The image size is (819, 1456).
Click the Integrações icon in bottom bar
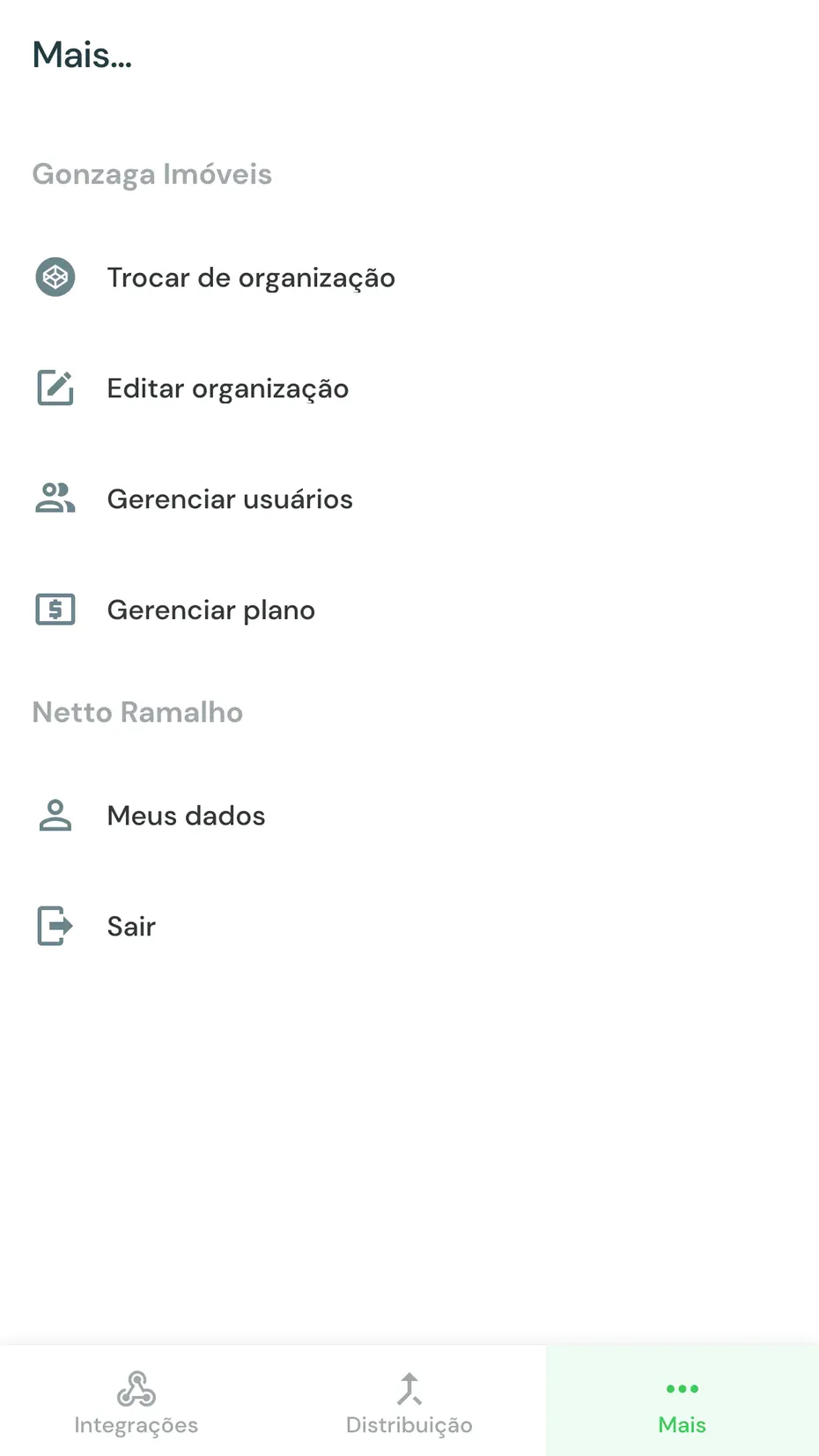pos(136,1388)
